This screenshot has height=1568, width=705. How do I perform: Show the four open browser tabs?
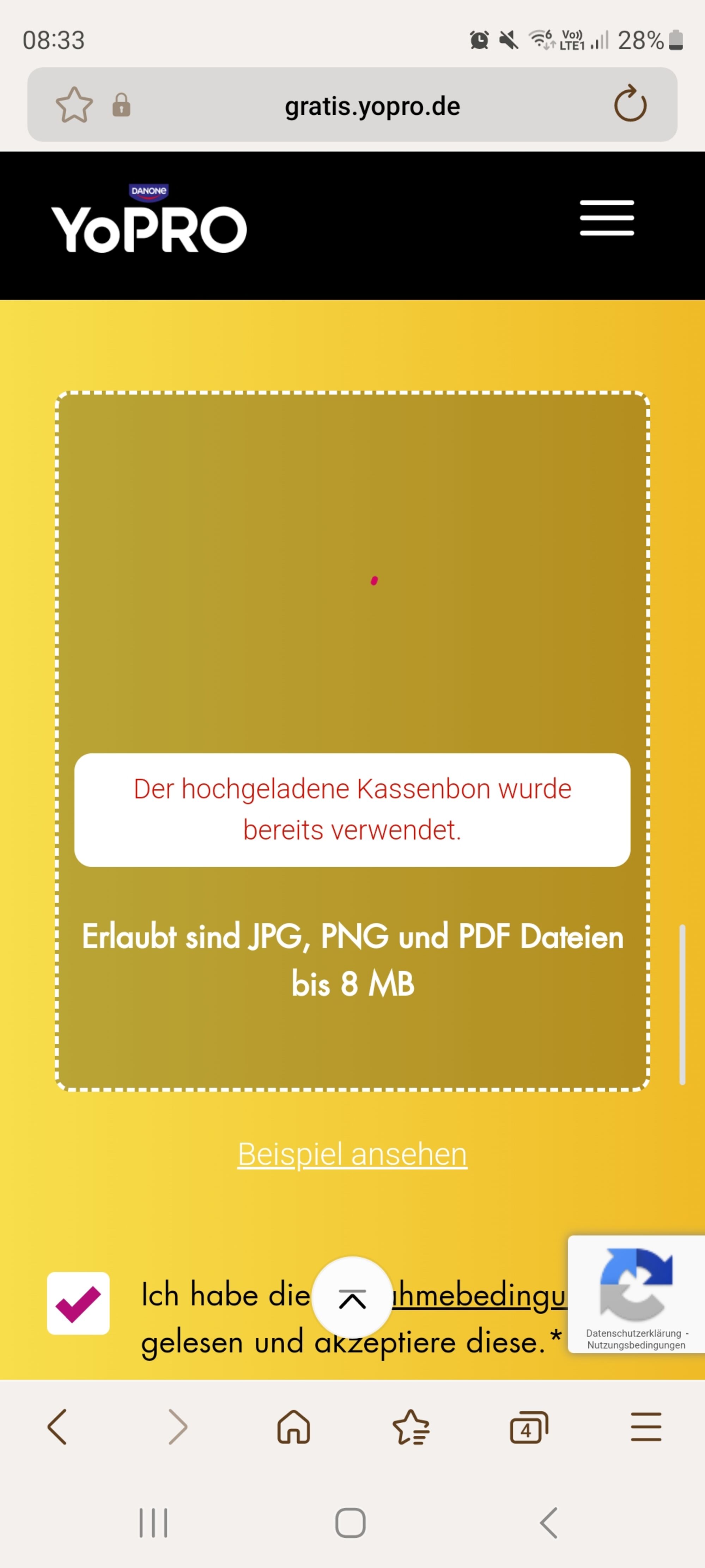pyautogui.click(x=528, y=1427)
